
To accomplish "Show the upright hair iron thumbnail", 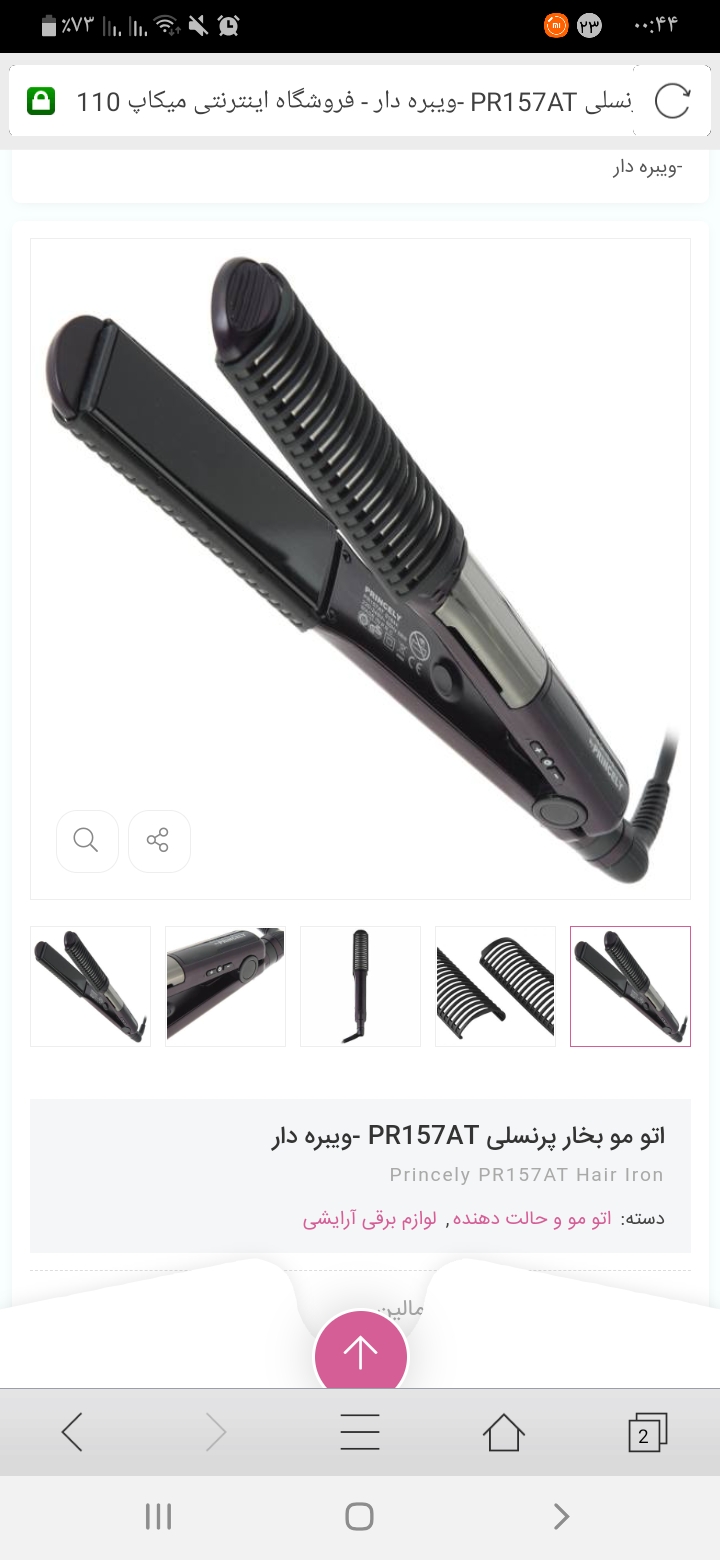I will pyautogui.click(x=360, y=986).
